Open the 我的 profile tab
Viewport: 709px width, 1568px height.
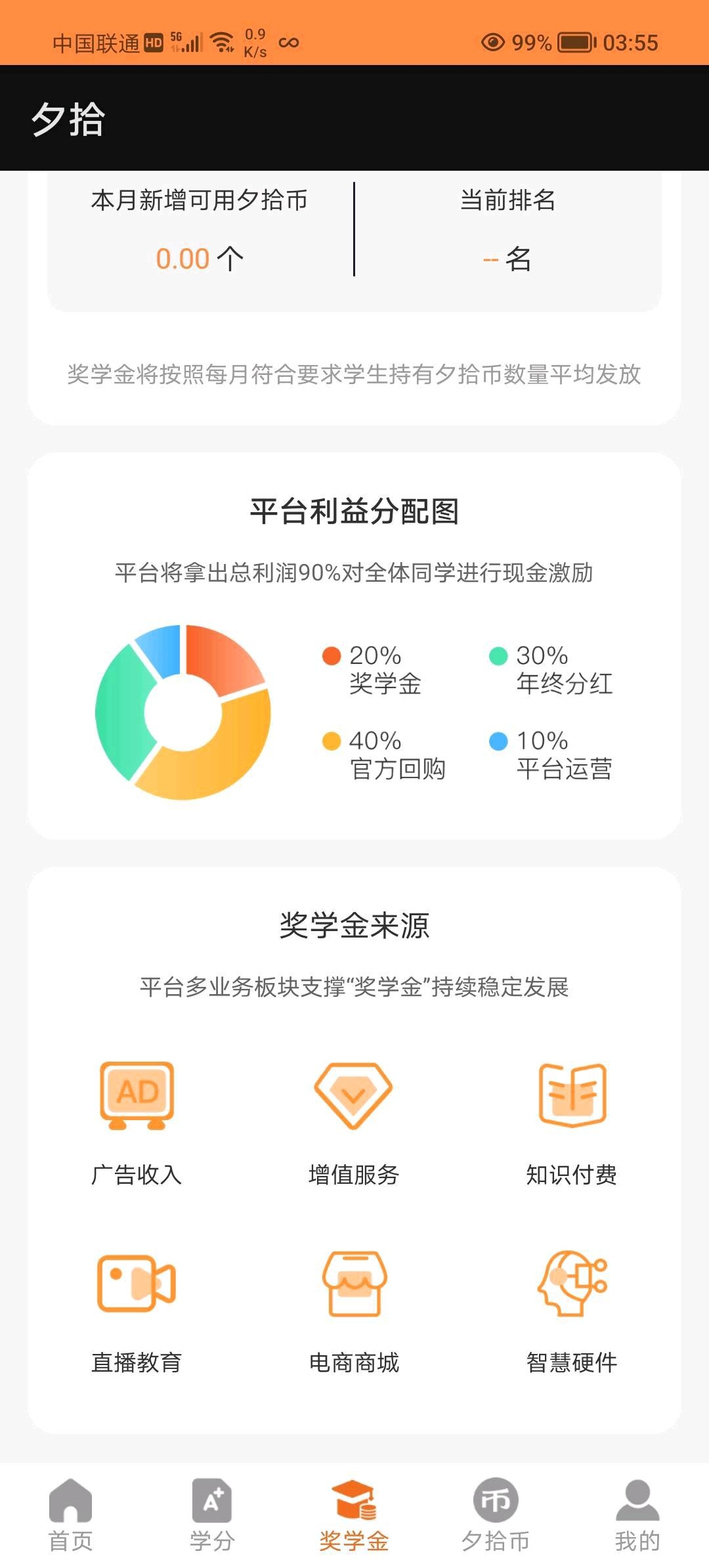[x=637, y=1515]
